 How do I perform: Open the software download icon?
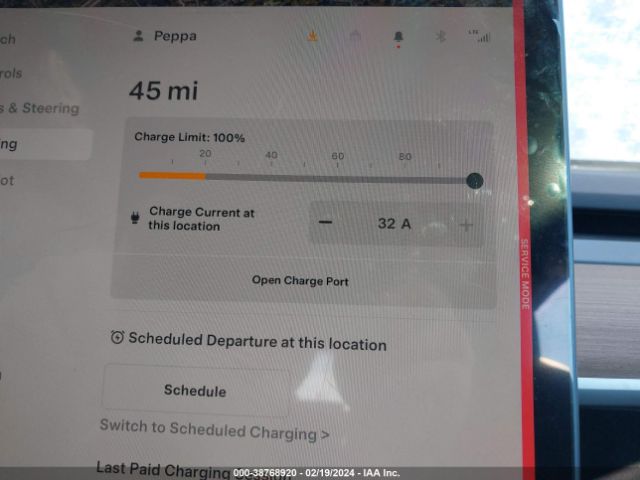coord(312,37)
